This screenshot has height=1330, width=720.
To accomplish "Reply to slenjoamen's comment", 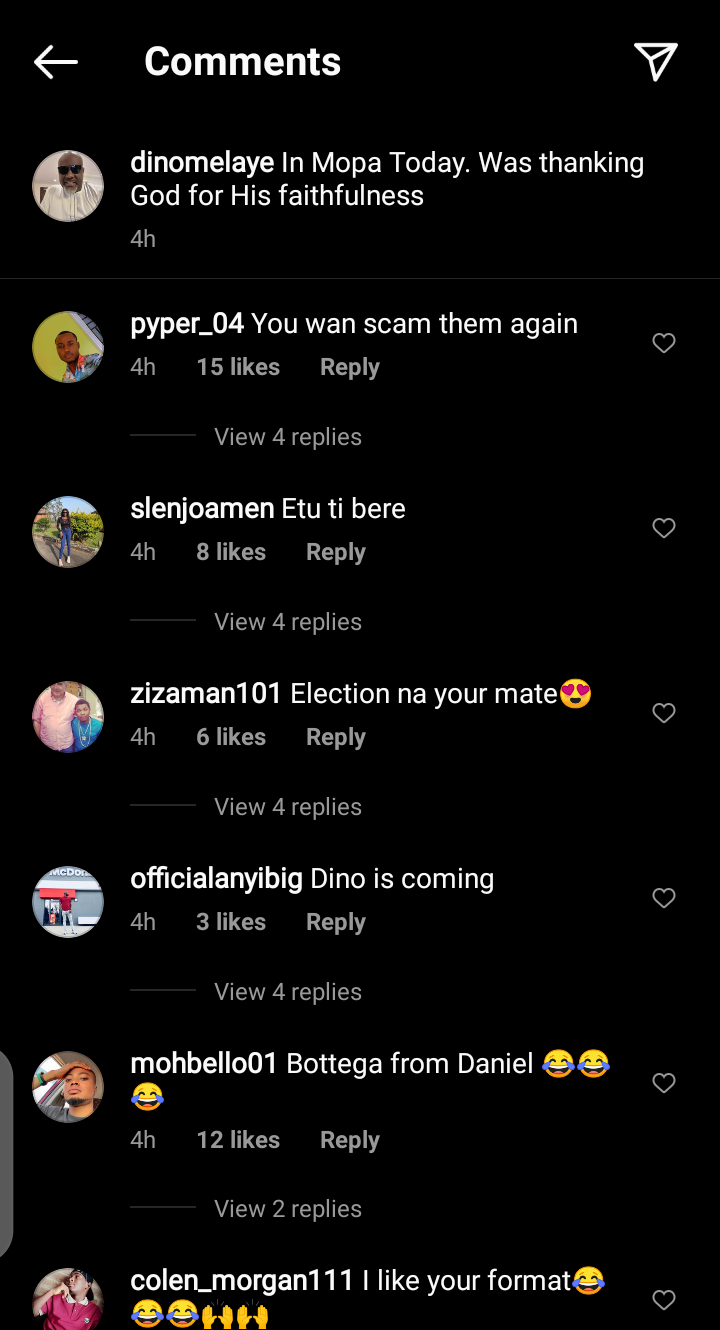I will 335,552.
